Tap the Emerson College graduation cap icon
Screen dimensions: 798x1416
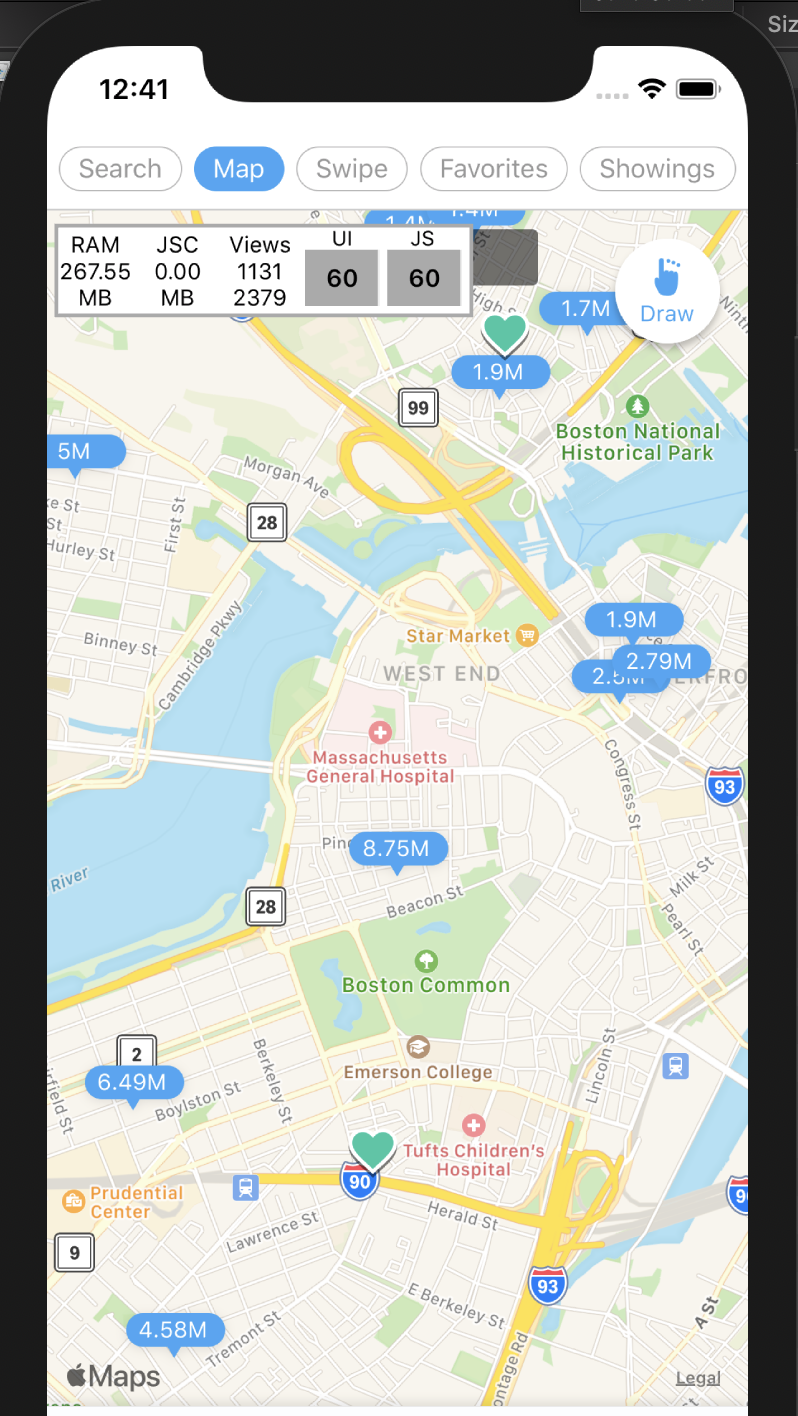(417, 1046)
